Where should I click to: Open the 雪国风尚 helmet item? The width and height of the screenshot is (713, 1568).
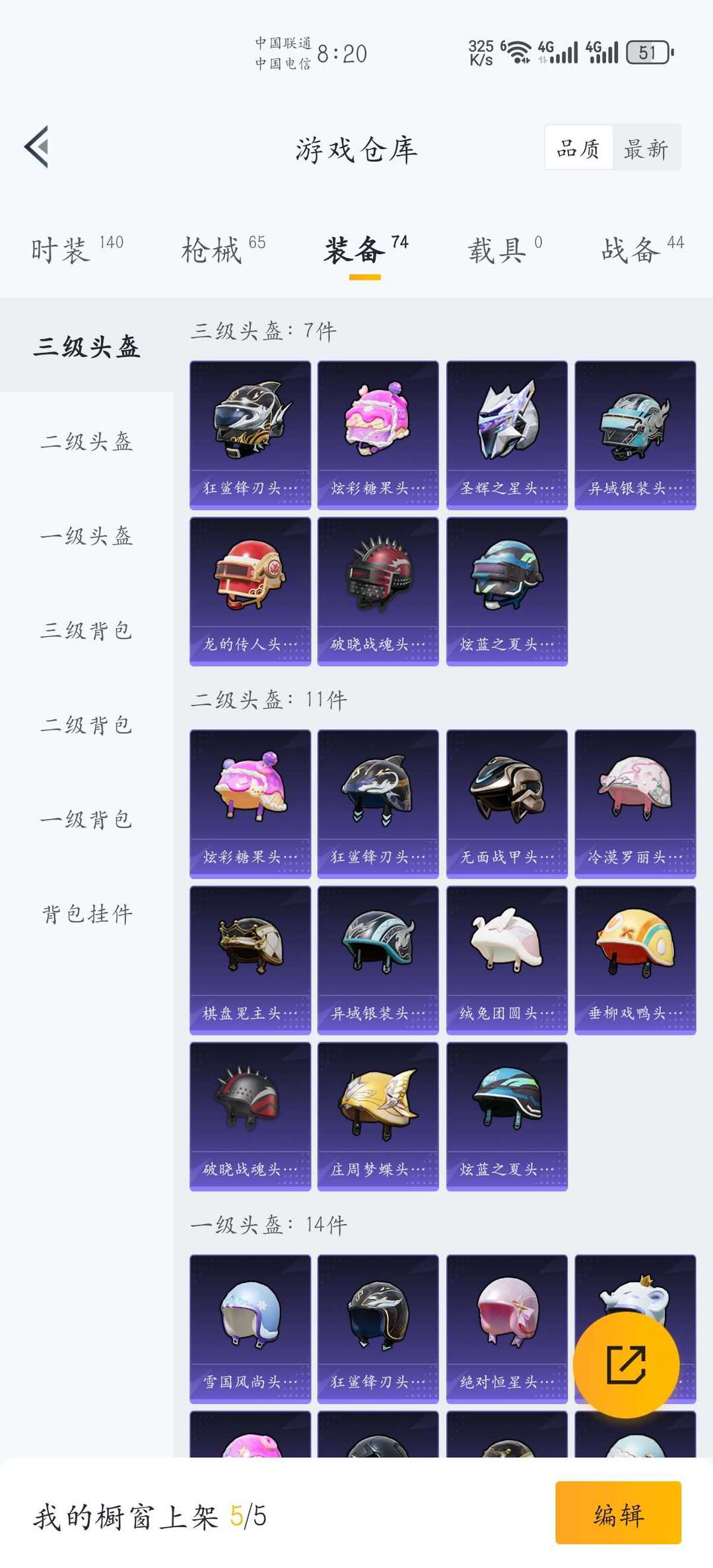click(x=250, y=1328)
